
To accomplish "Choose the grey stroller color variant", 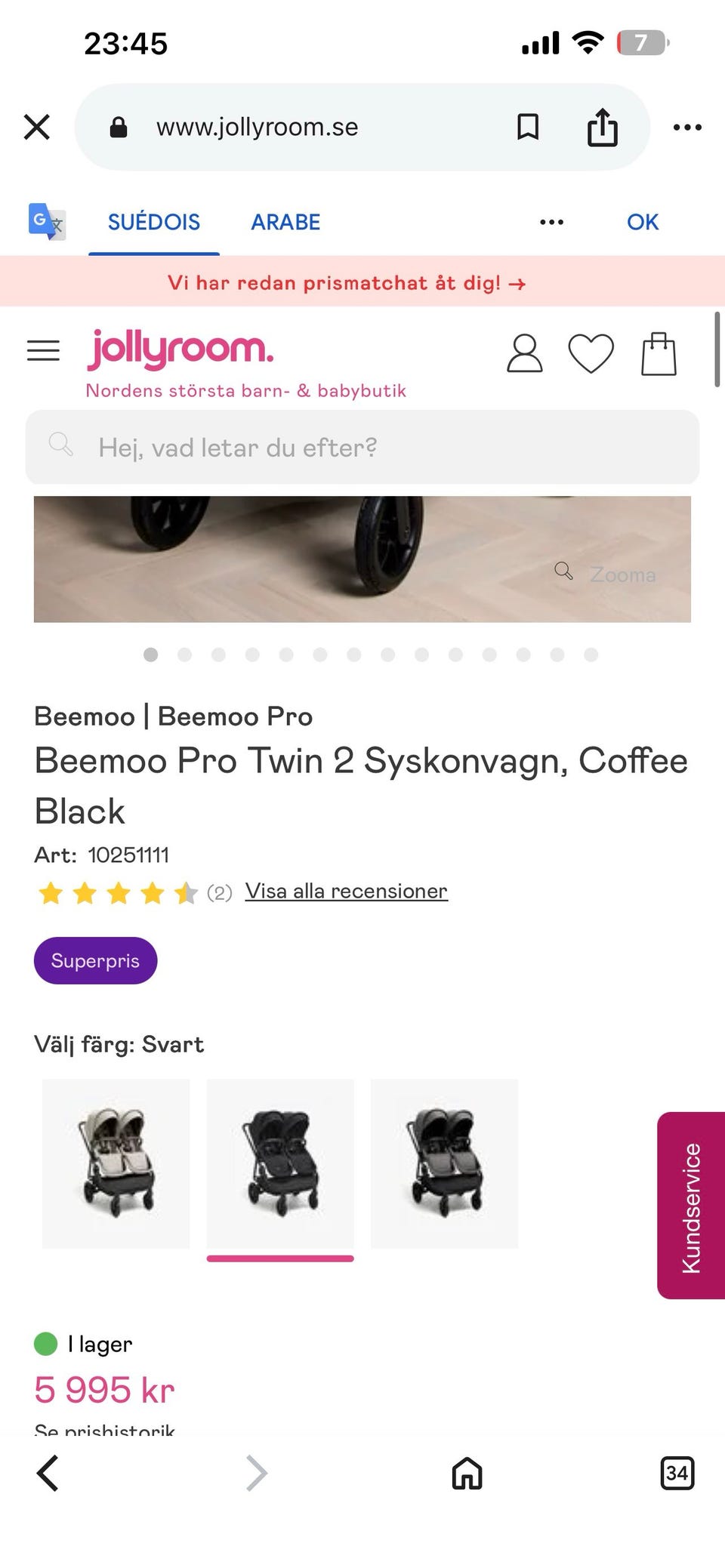I will 444,1163.
